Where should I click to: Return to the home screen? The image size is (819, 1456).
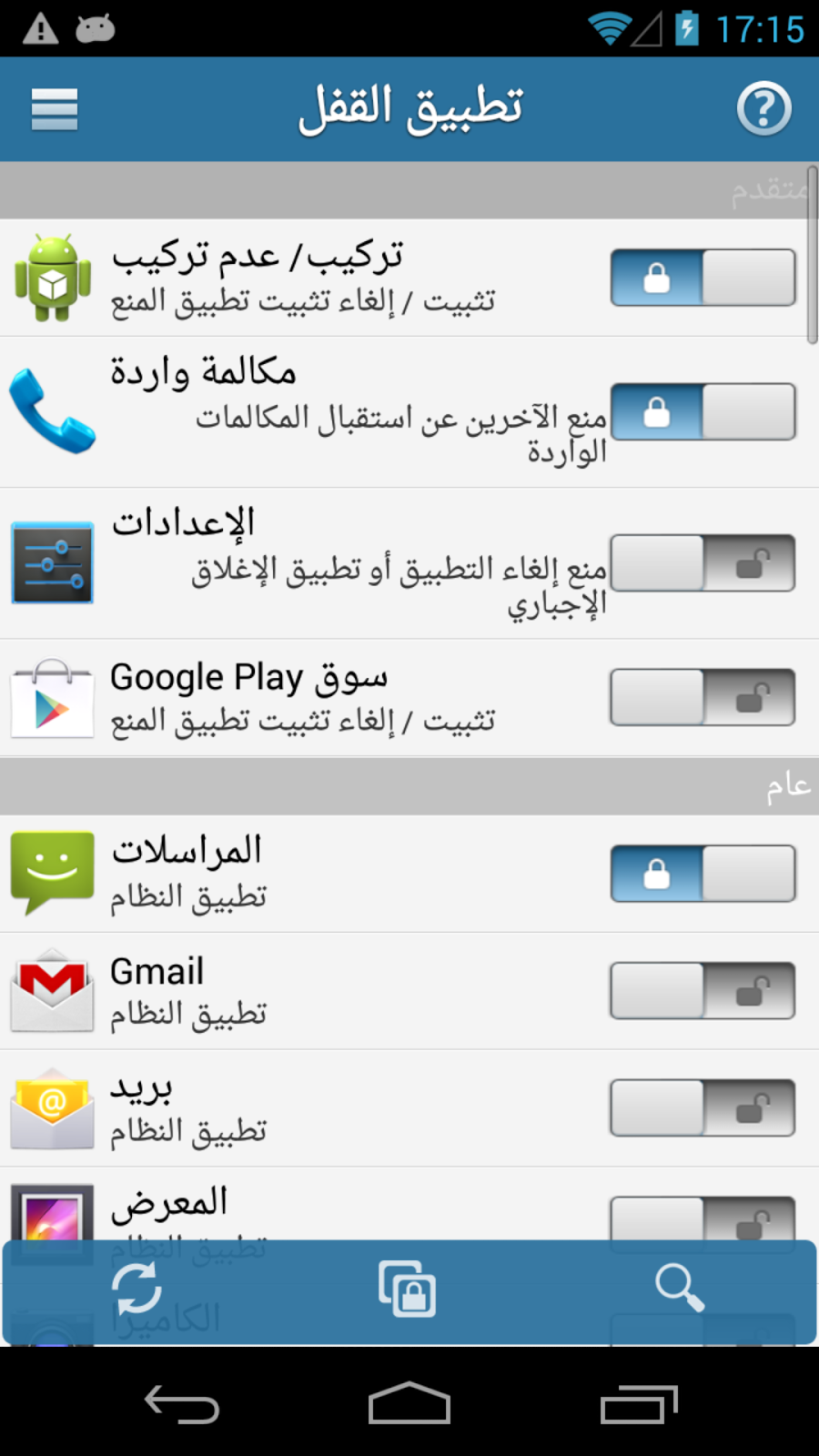click(x=409, y=1404)
